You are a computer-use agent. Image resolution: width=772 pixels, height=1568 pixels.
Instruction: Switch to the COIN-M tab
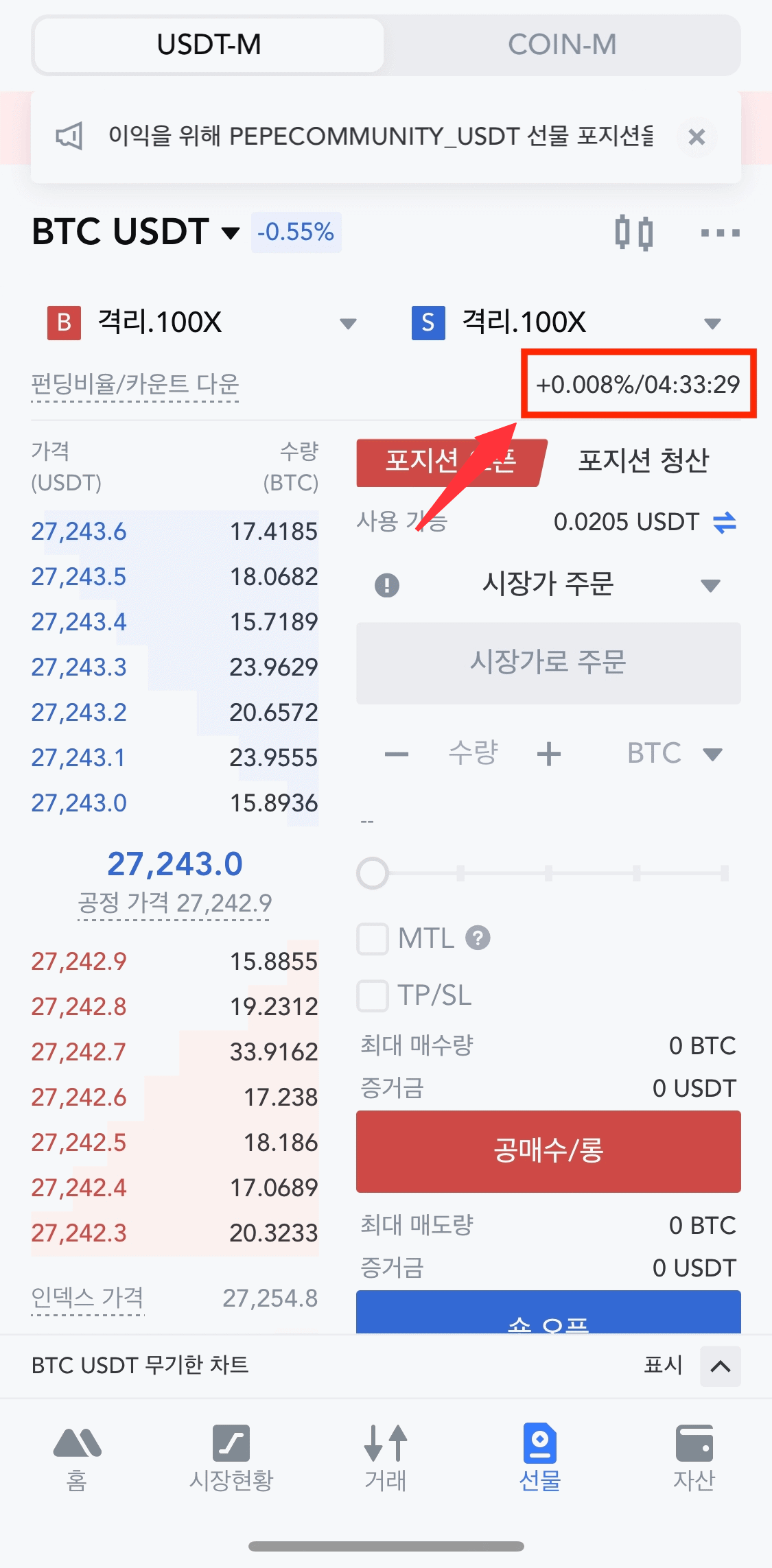pyautogui.click(x=561, y=45)
